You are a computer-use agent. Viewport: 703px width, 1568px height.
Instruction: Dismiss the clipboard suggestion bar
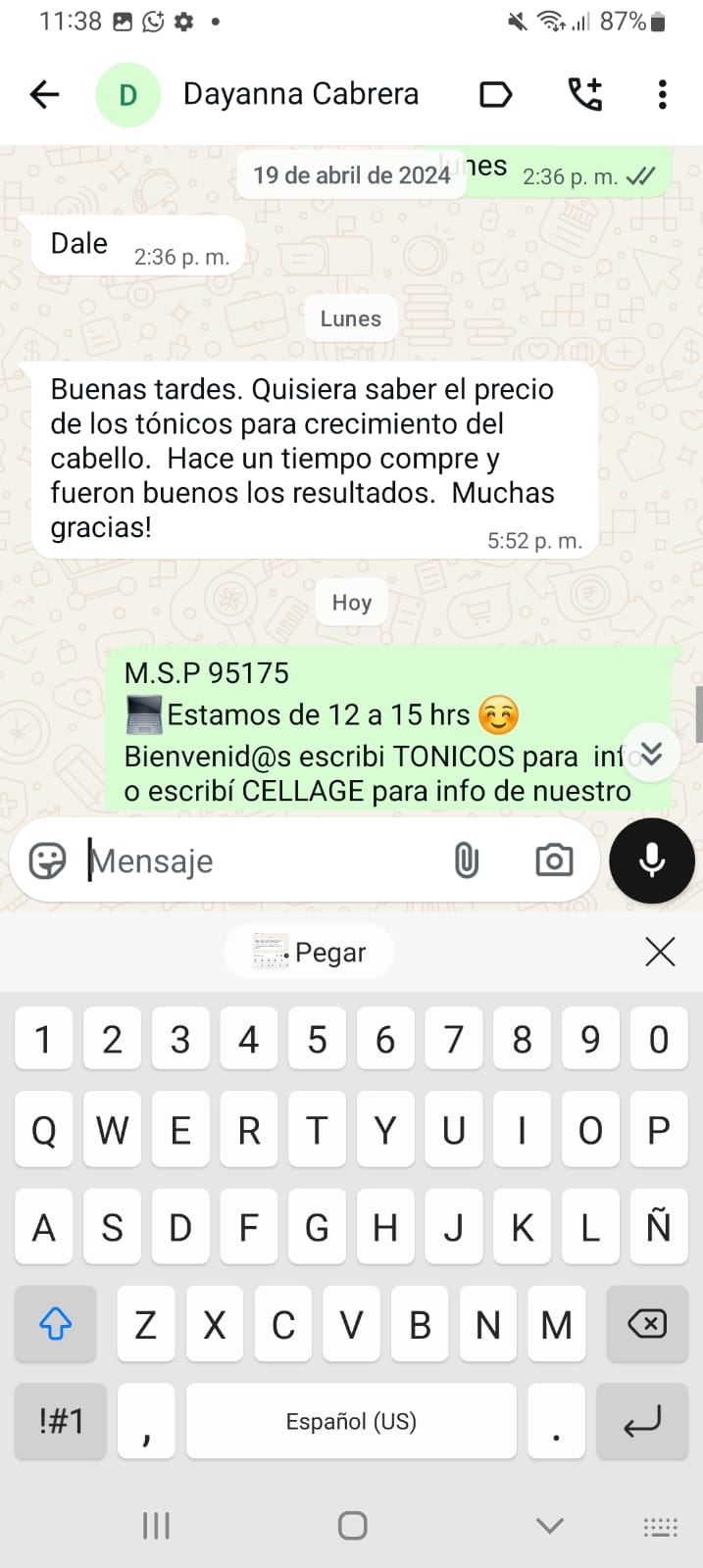pyautogui.click(x=660, y=952)
